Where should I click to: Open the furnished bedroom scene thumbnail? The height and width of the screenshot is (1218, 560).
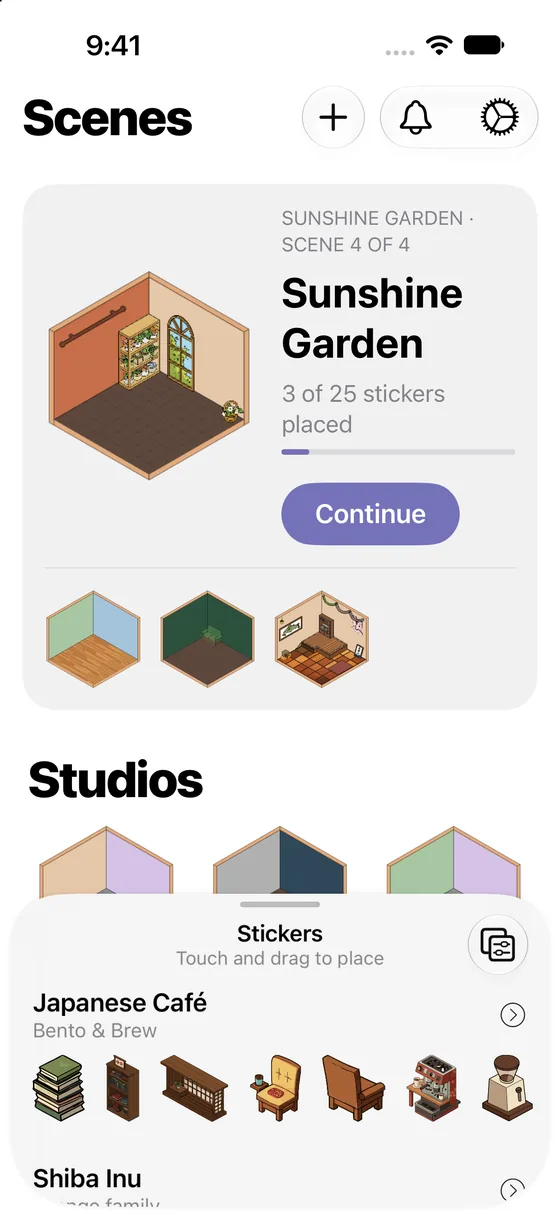tap(322, 638)
